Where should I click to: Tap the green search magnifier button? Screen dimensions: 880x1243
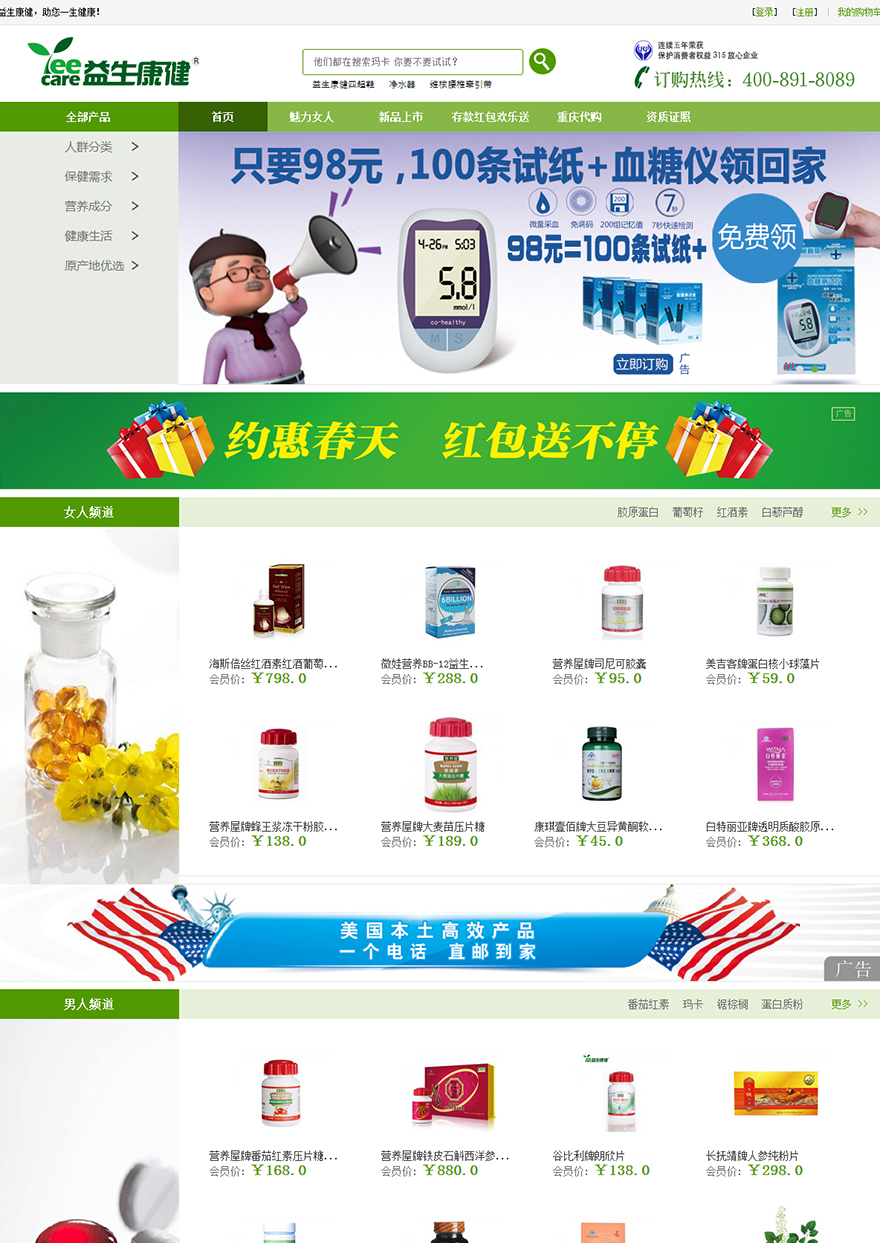click(542, 61)
